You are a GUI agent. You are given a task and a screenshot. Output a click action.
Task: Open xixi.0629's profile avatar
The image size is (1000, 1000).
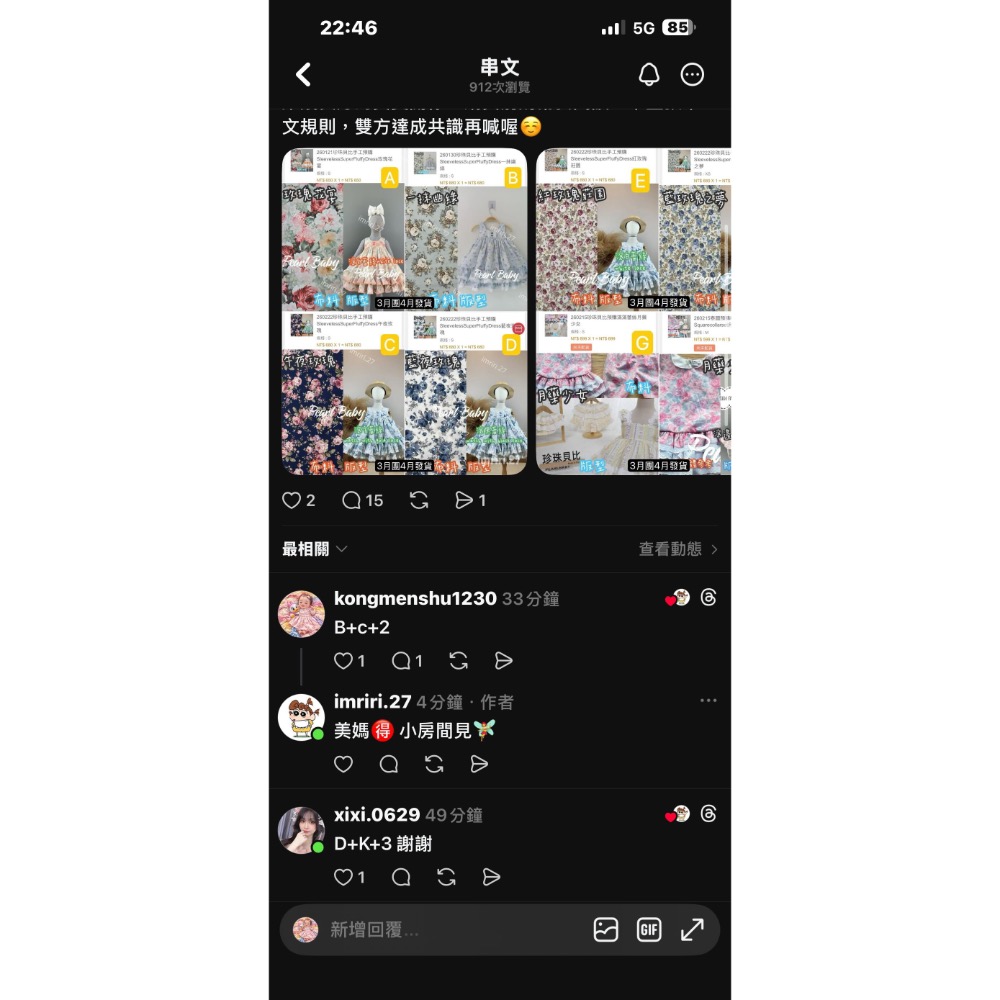301,830
